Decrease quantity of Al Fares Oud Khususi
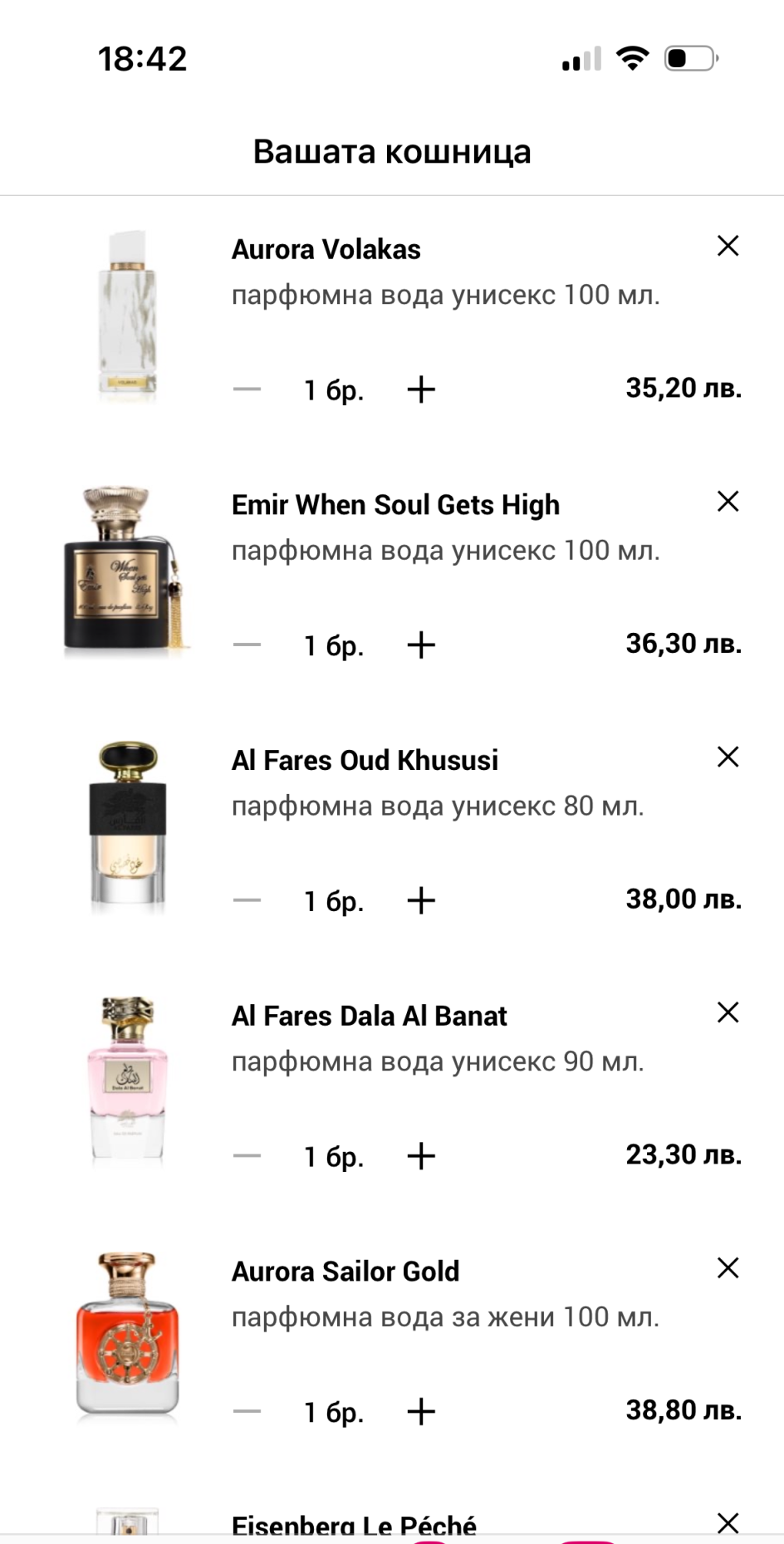This screenshot has height=1544, width=784. tap(247, 900)
